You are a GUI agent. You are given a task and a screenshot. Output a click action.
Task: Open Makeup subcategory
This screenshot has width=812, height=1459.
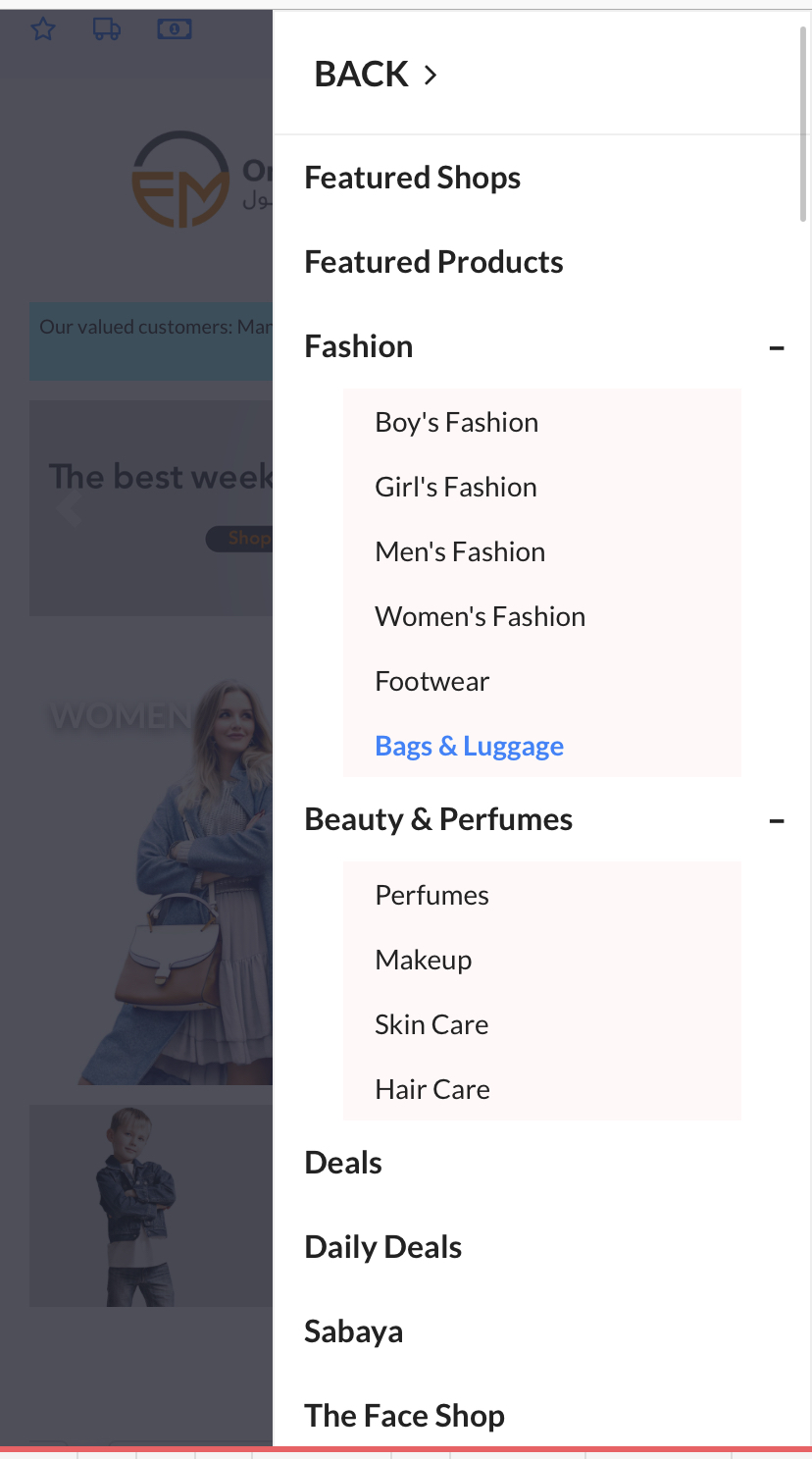[424, 960]
